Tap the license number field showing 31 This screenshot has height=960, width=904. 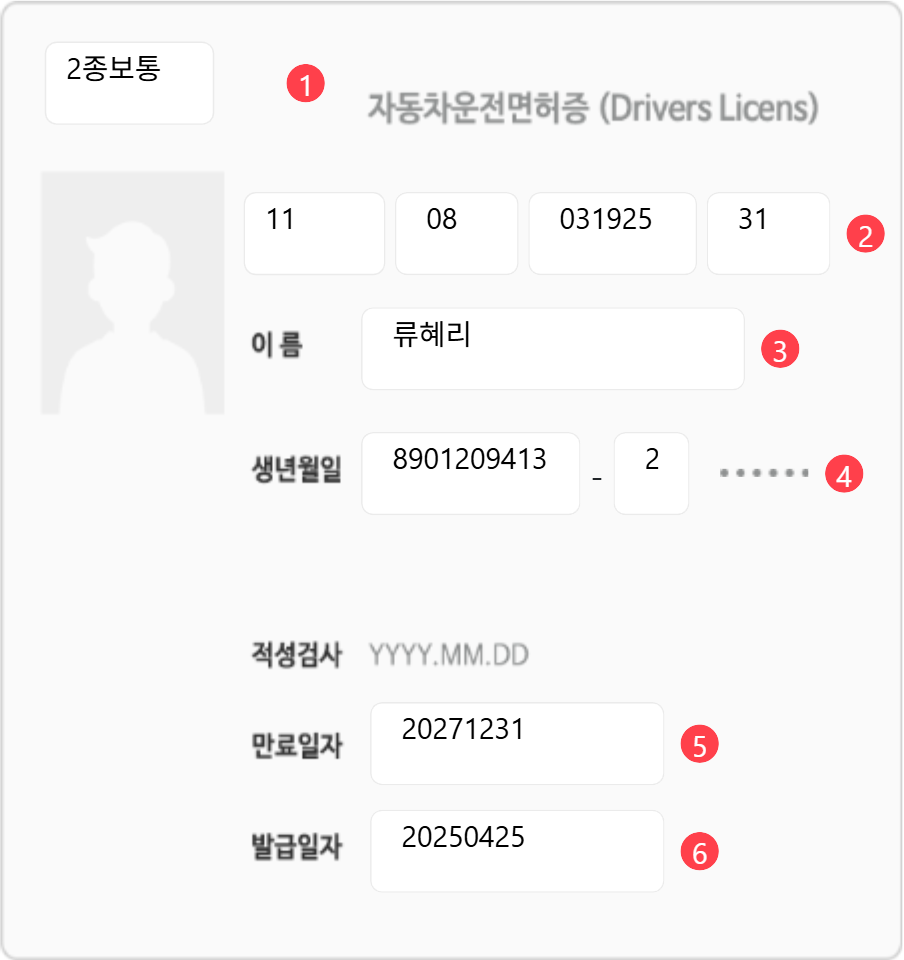[x=767, y=233]
